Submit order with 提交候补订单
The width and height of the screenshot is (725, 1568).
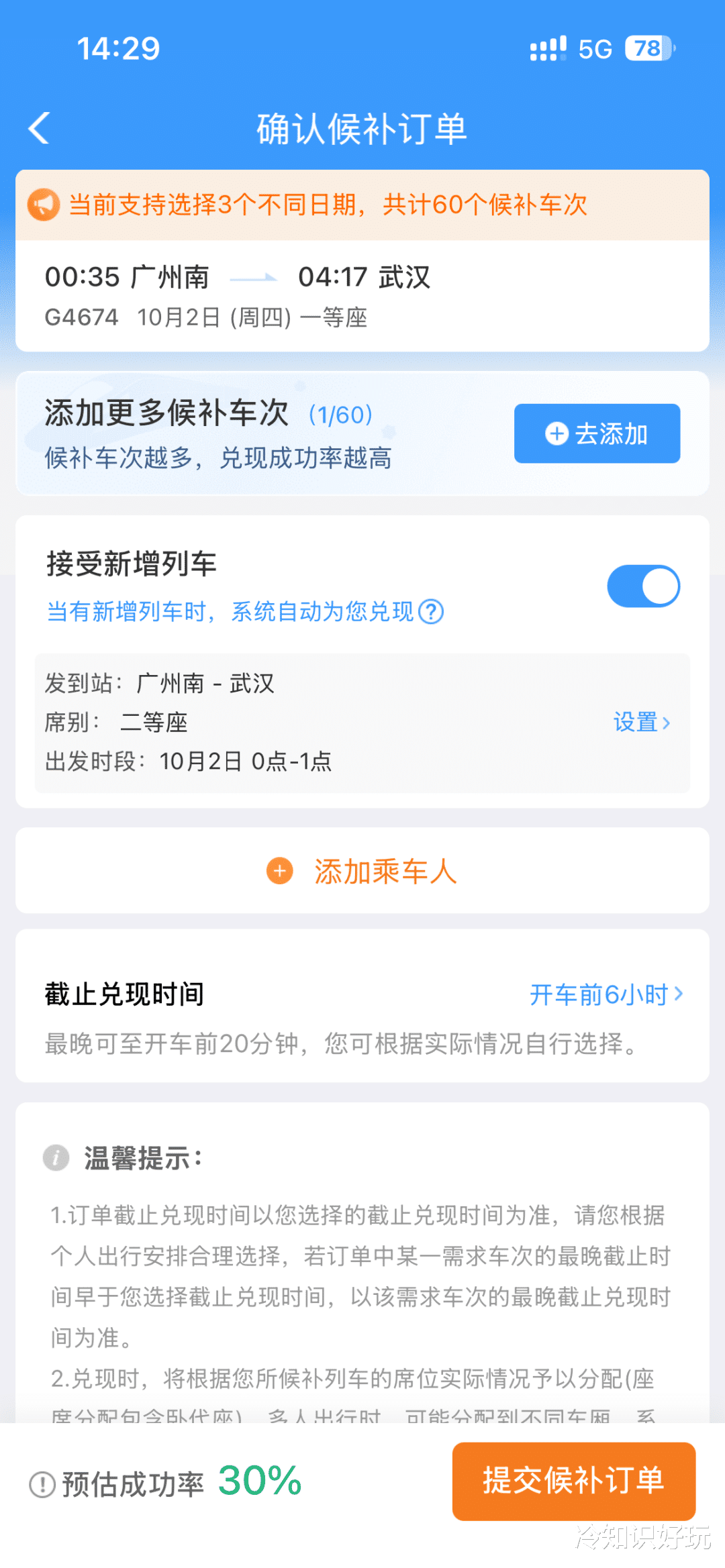tap(573, 1481)
